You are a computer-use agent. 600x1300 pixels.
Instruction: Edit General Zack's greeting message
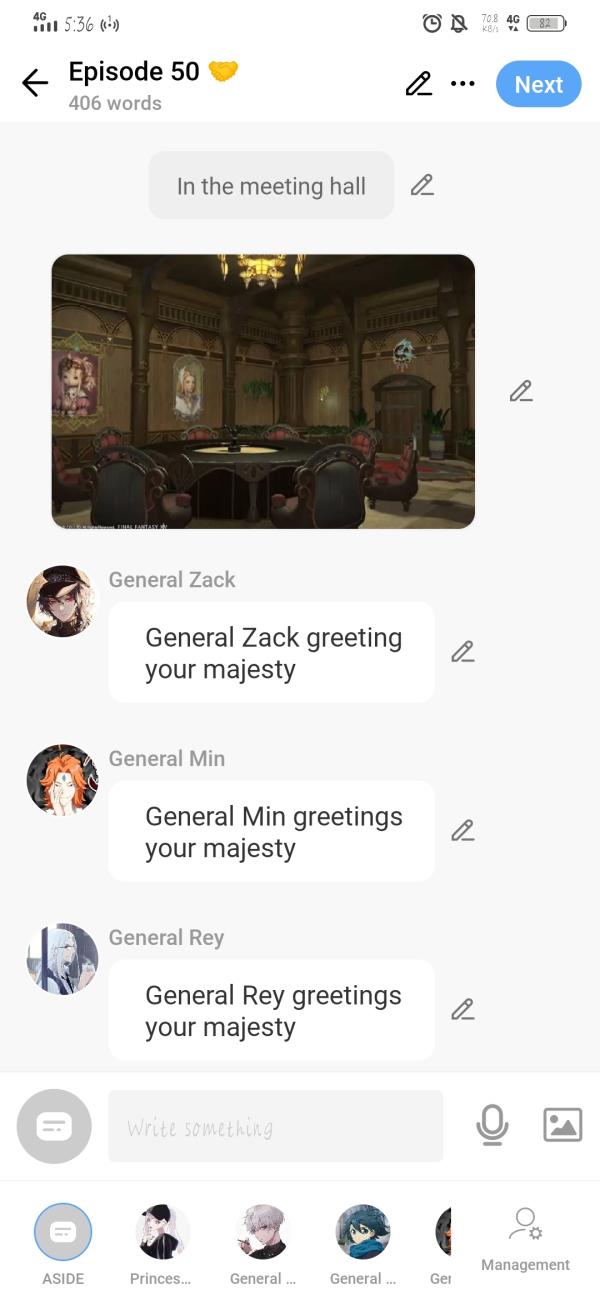click(x=462, y=652)
